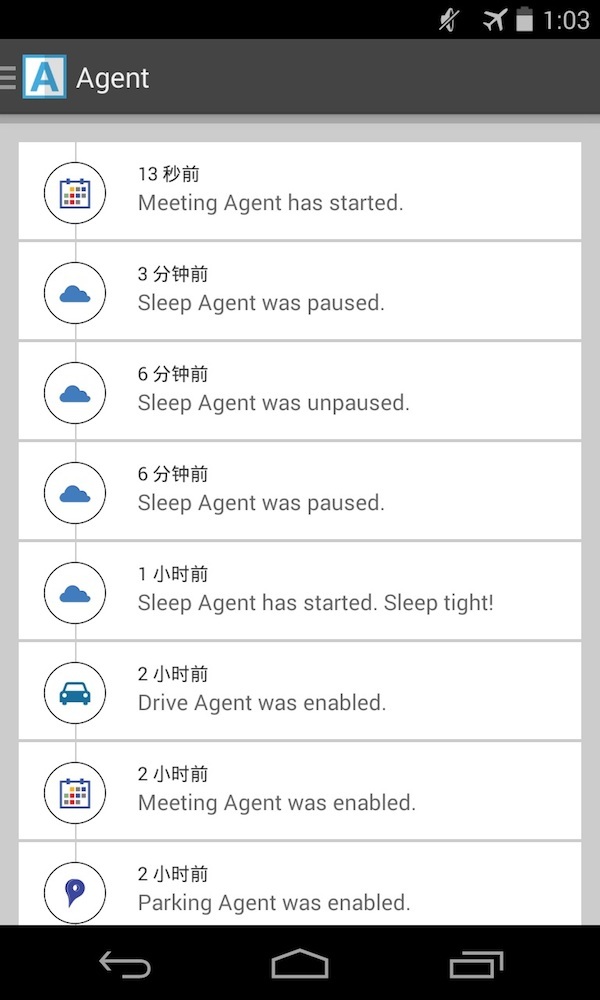Open the Drive Agent was enabled entry
This screenshot has width=600, height=1000.
(x=300, y=691)
